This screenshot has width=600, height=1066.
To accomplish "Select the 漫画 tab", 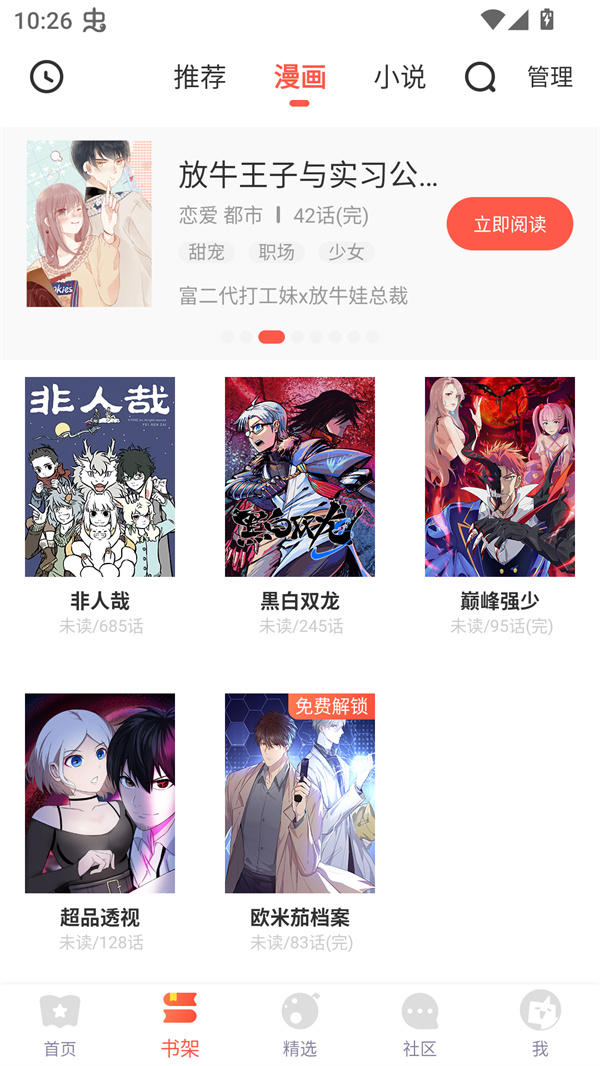I will (300, 77).
